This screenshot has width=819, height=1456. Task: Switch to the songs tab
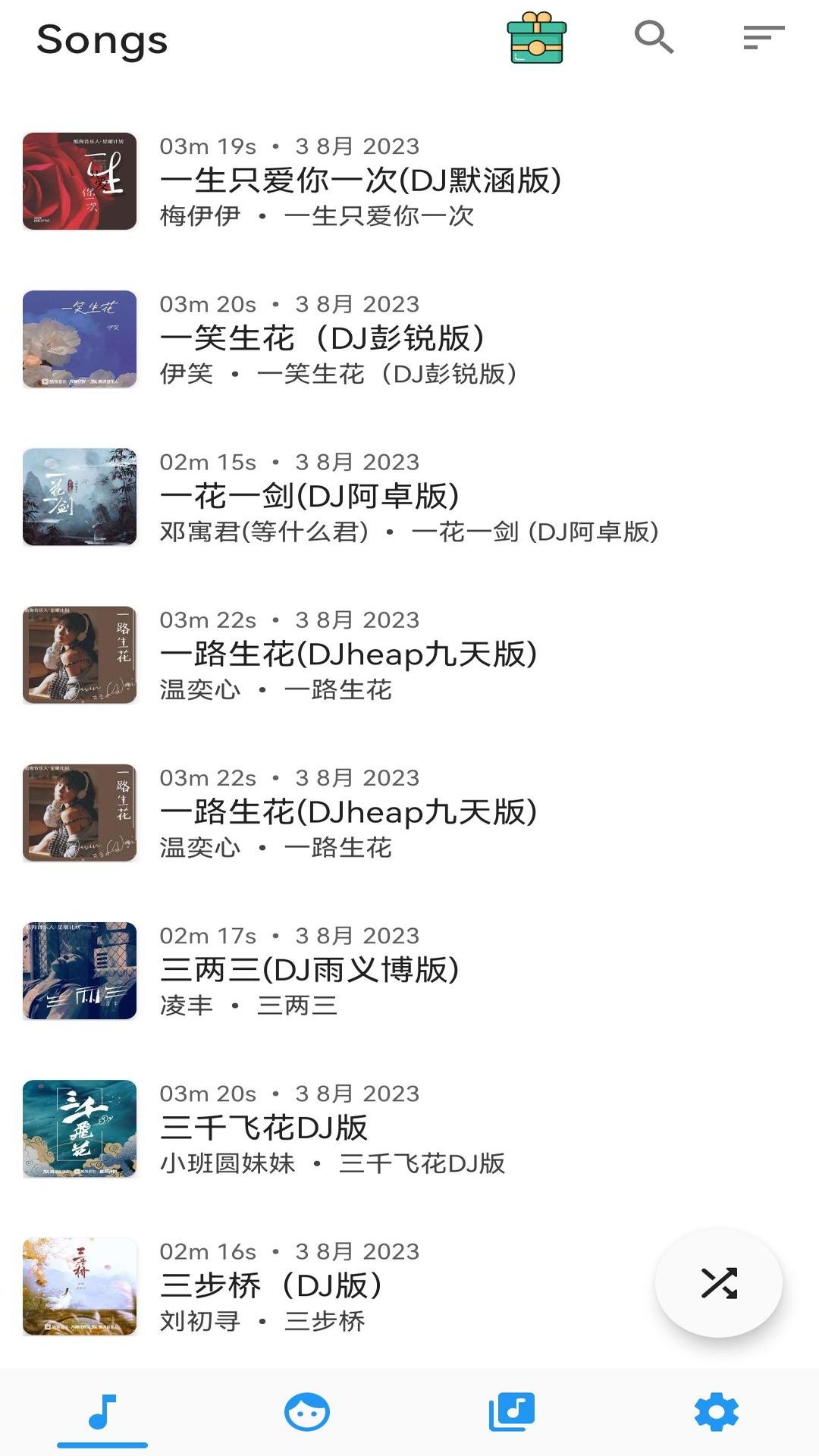[102, 1413]
